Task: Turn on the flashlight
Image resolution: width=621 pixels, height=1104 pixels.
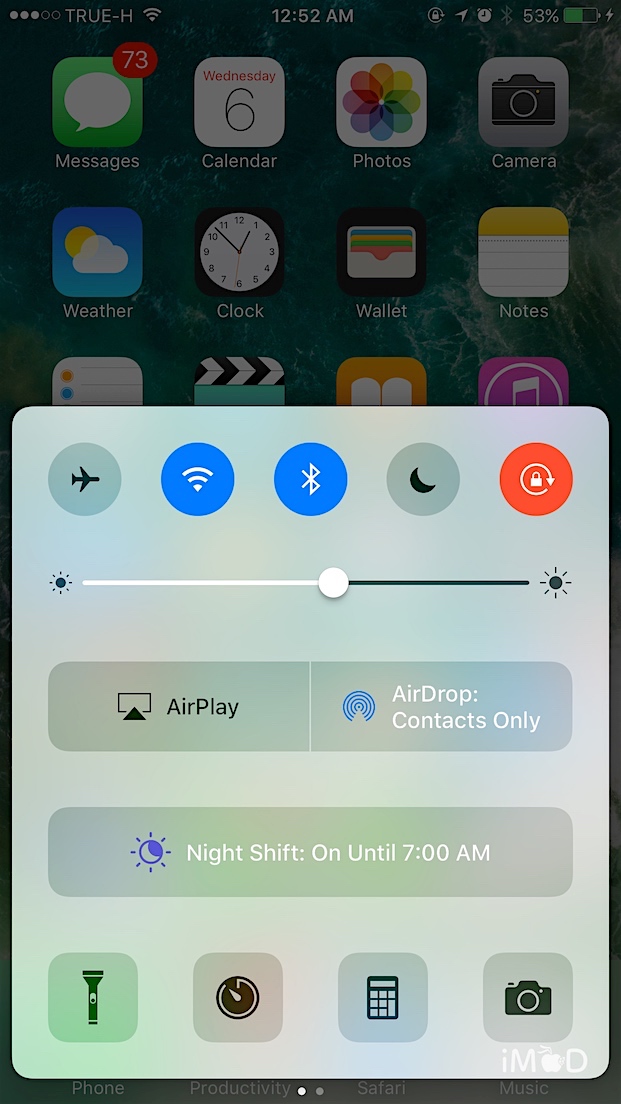Action: pyautogui.click(x=93, y=997)
